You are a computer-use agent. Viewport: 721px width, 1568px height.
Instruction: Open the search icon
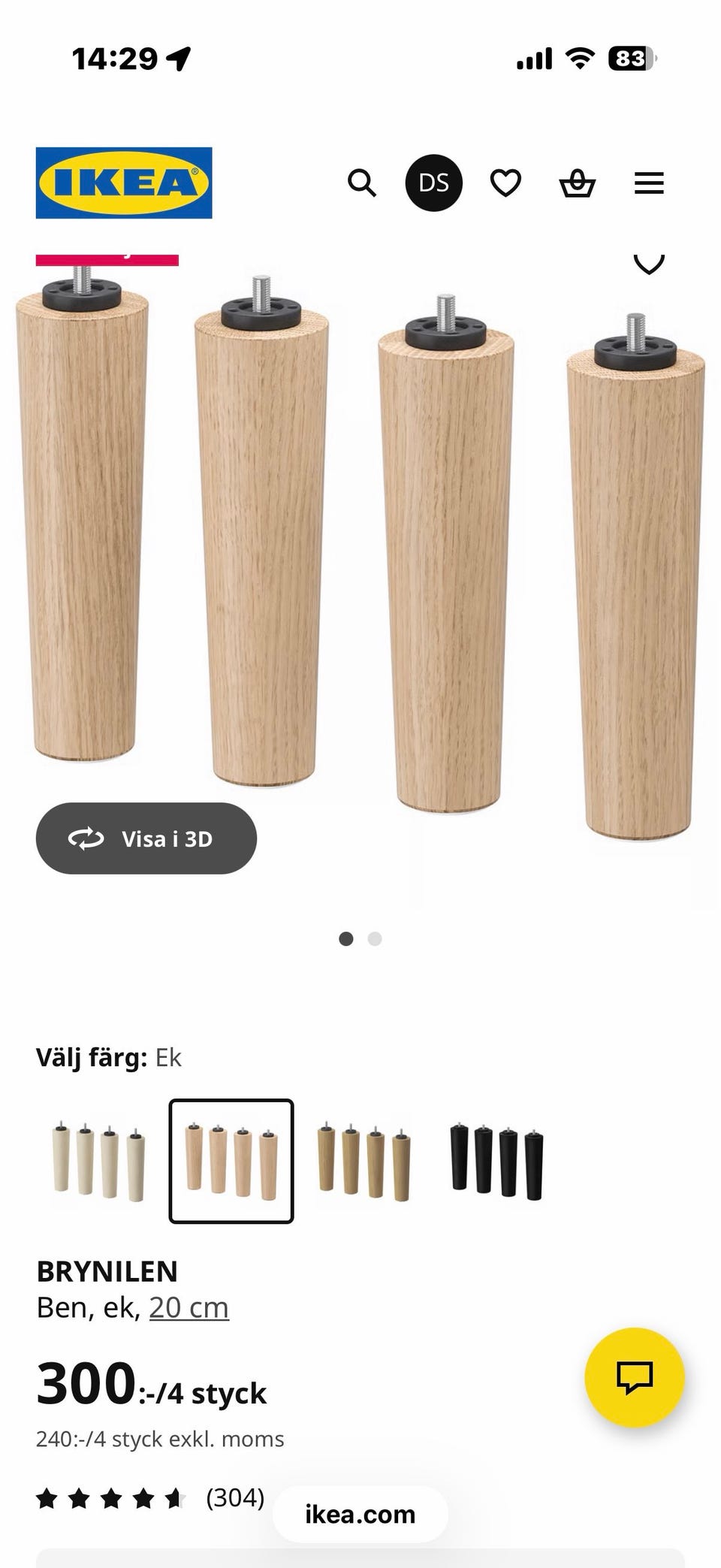[362, 183]
